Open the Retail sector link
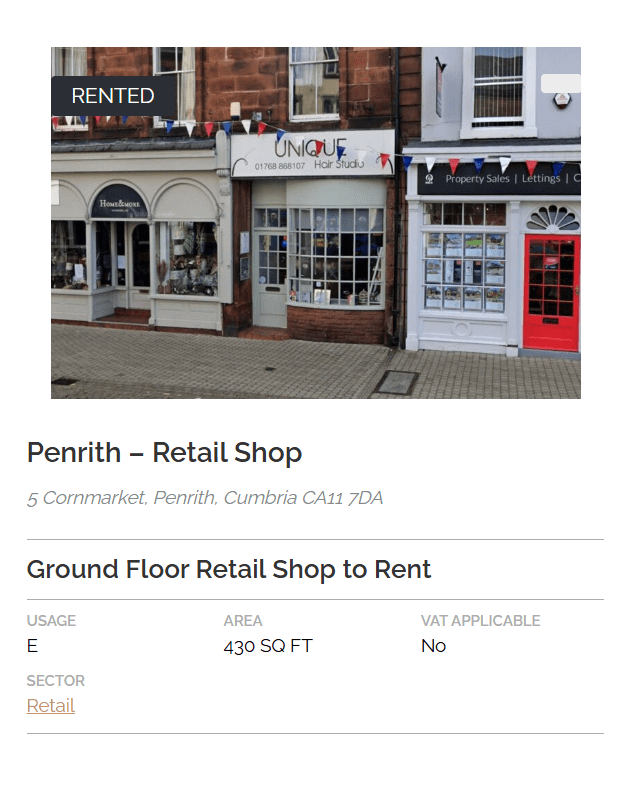 [51, 706]
